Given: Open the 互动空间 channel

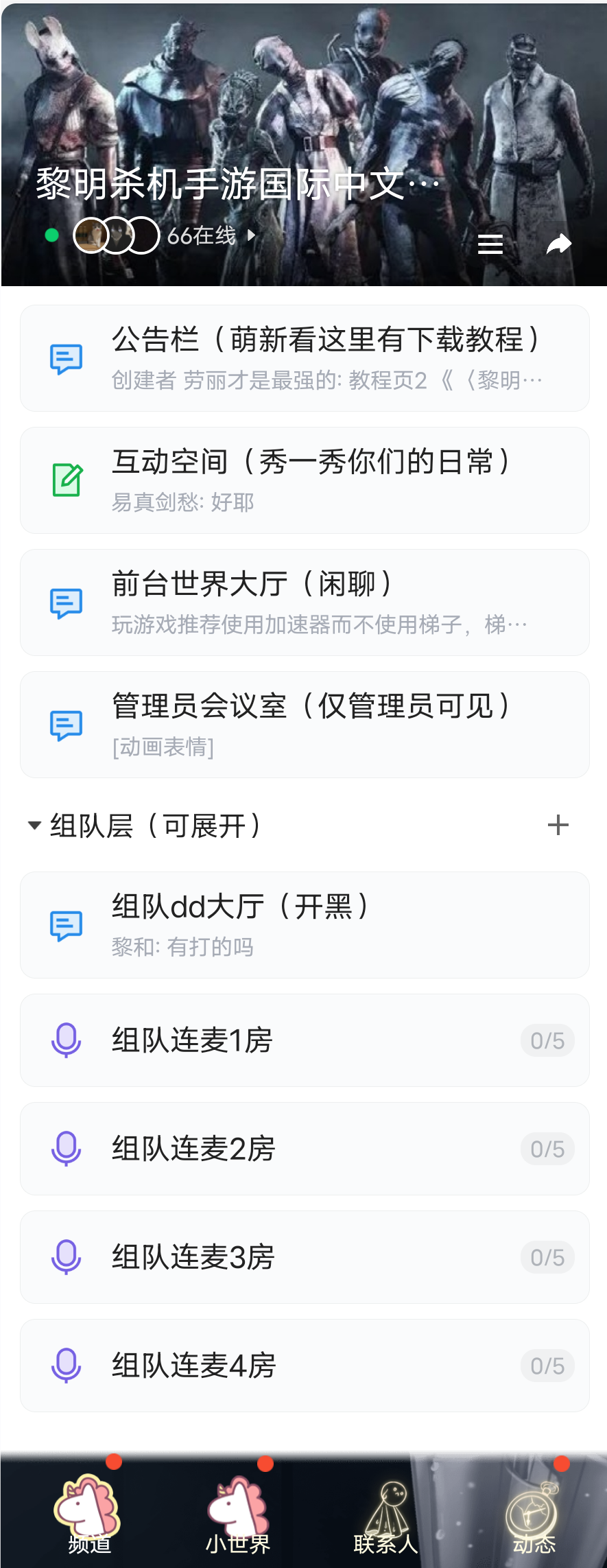Looking at the screenshot, I should click(x=305, y=480).
